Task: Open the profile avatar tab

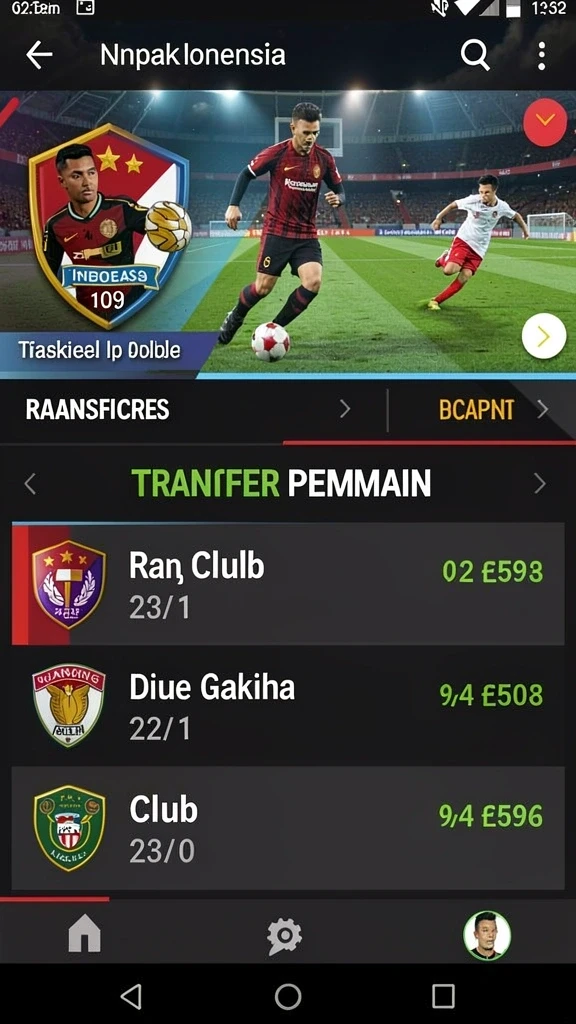Action: coord(487,935)
